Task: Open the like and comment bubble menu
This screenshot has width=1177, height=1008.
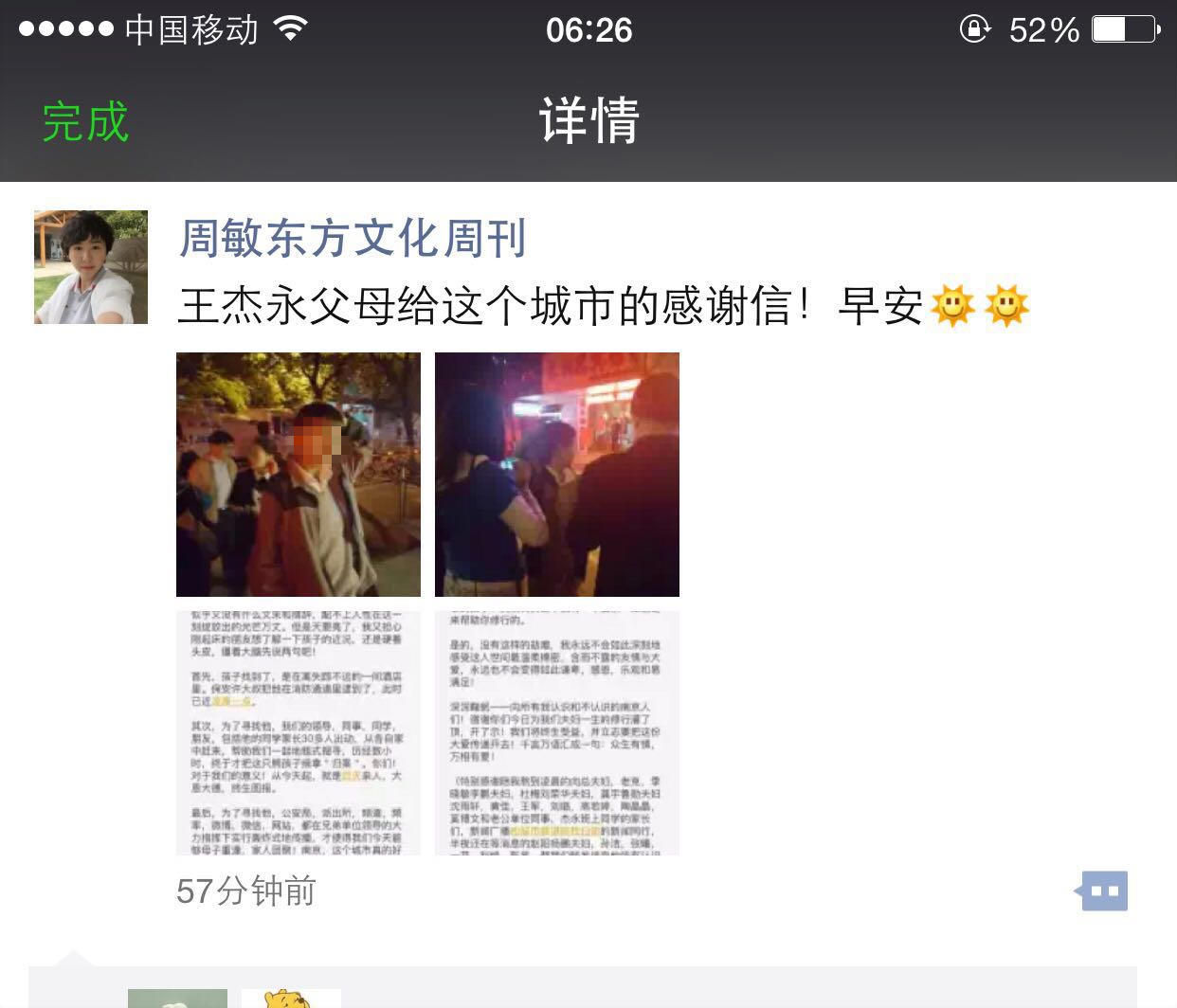Action: click(x=1103, y=891)
